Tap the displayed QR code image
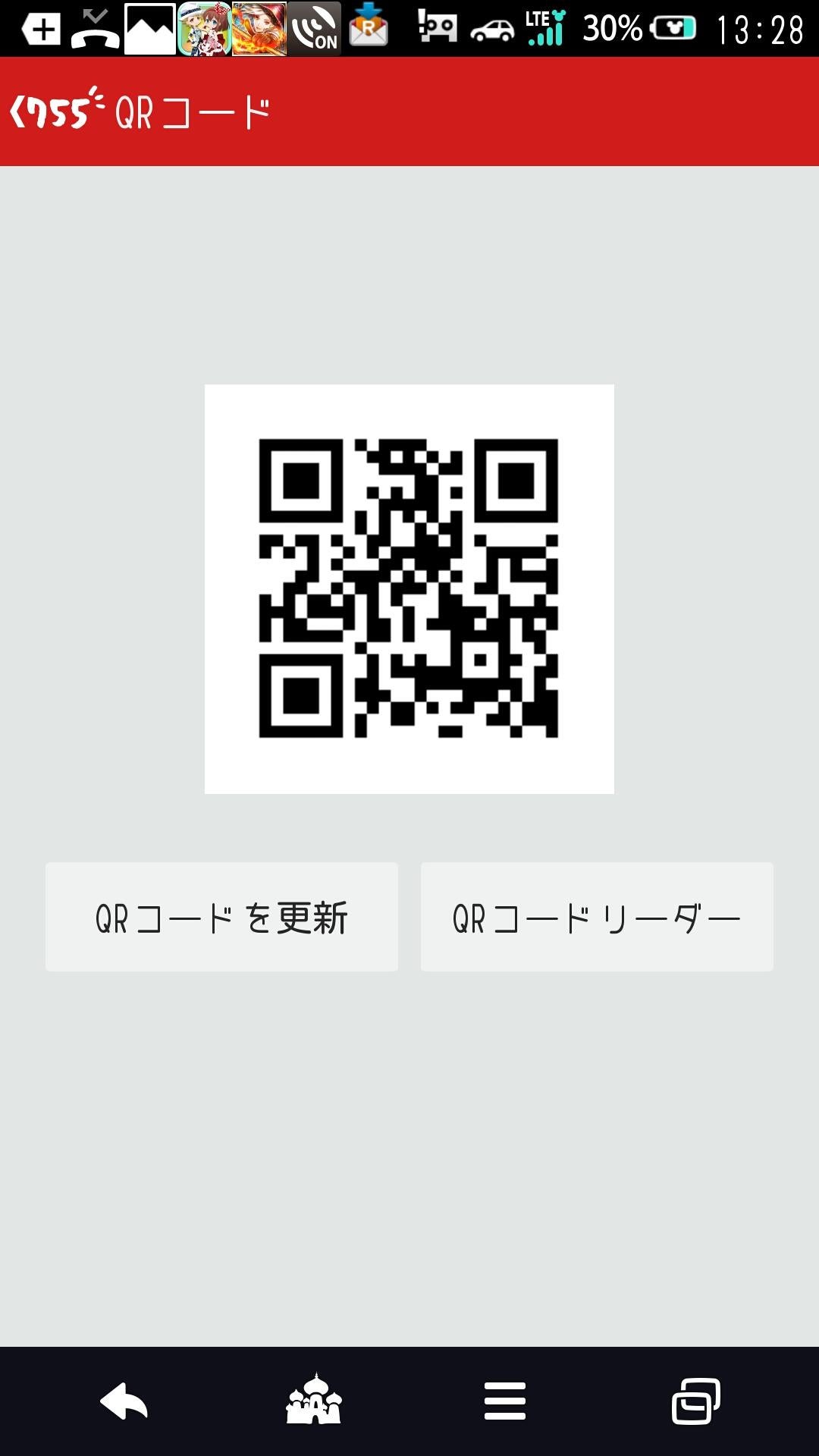819x1456 pixels. point(409,589)
